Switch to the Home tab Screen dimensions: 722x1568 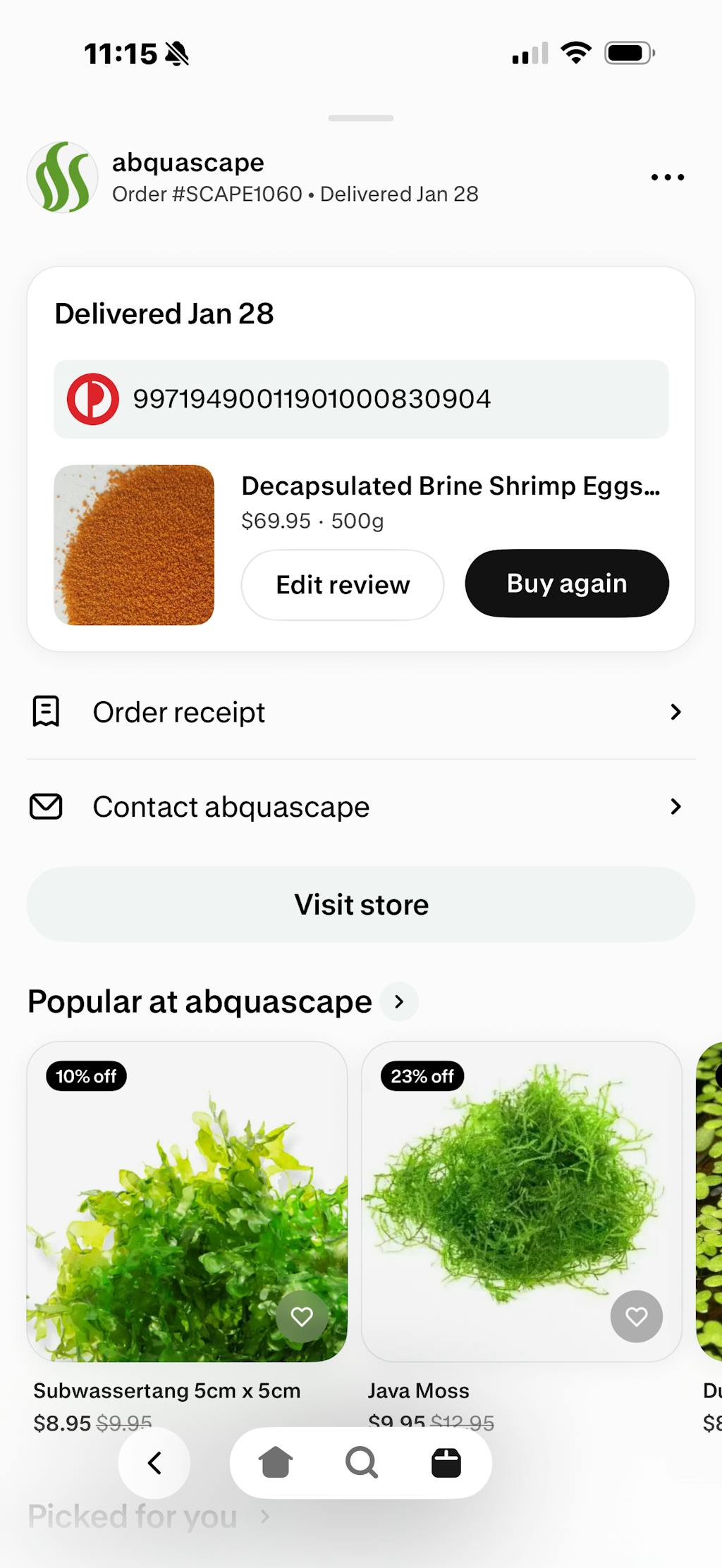tap(276, 1463)
